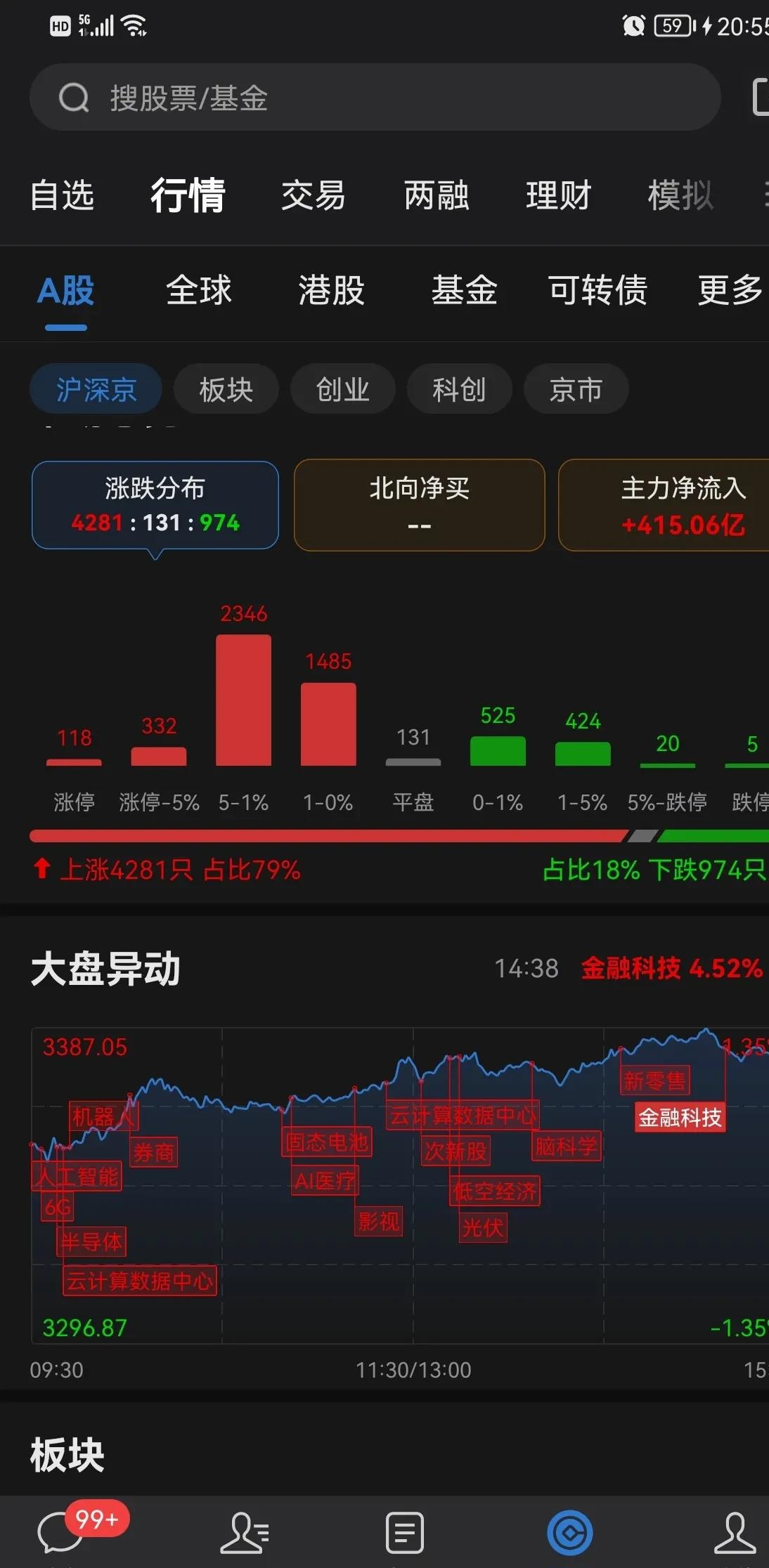Click the magnifier icon in search bar

click(75, 98)
